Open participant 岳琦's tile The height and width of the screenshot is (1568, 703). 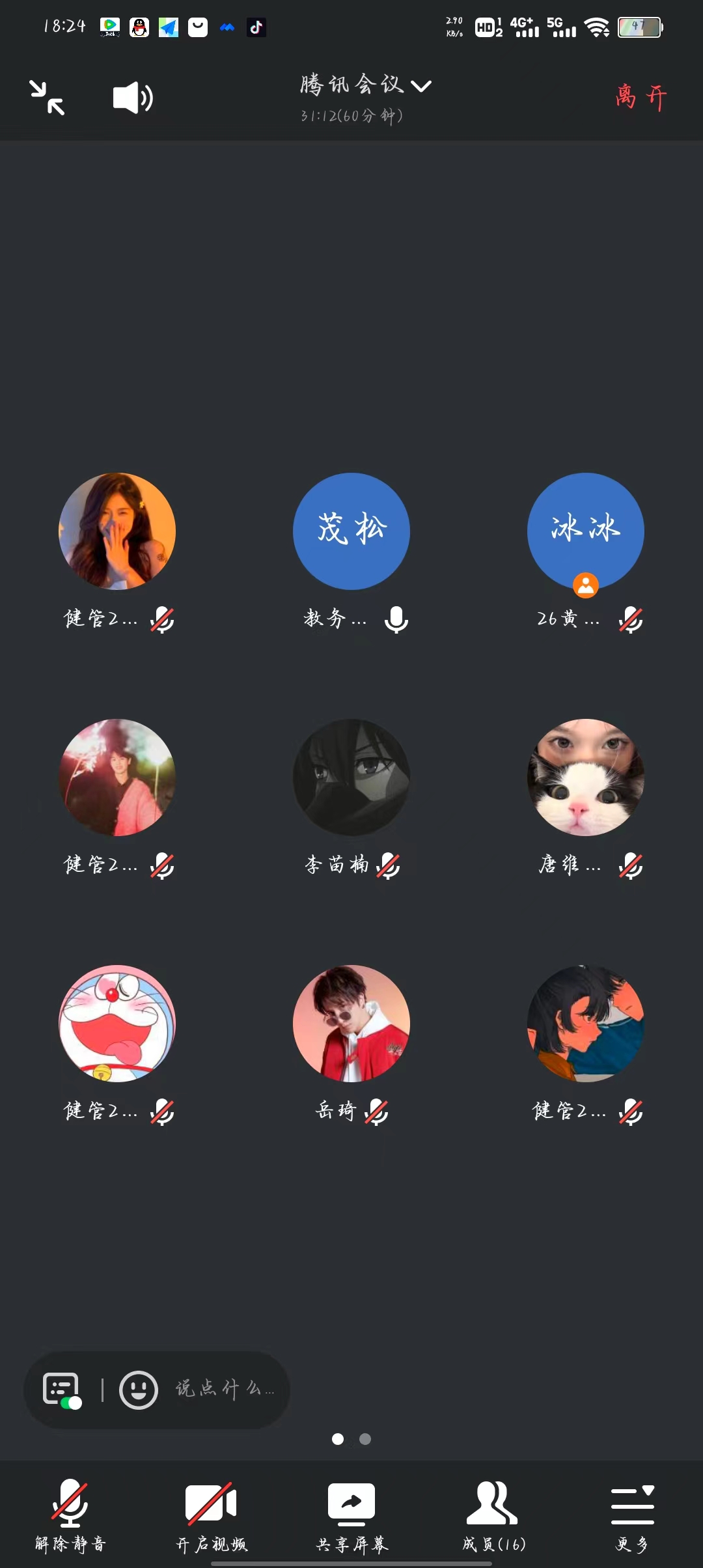351,1024
